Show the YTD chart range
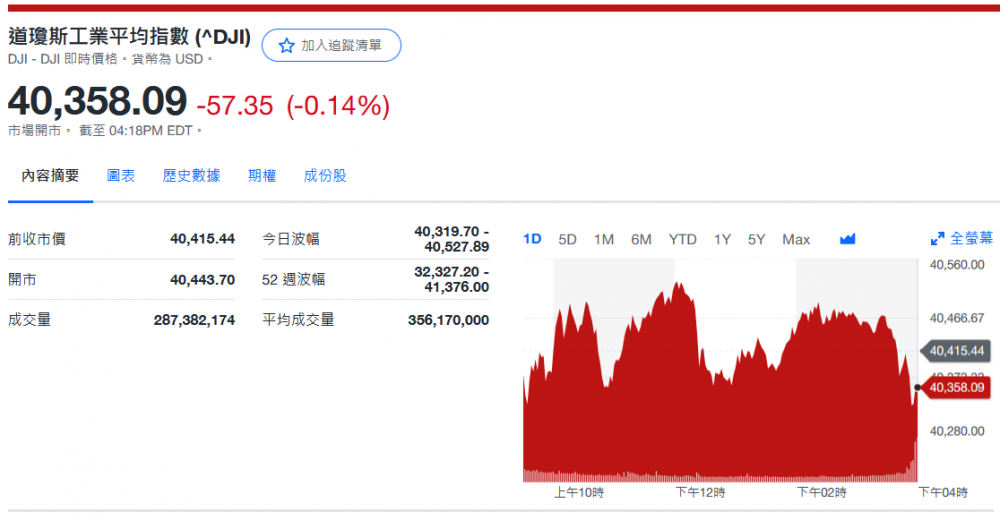 point(682,239)
